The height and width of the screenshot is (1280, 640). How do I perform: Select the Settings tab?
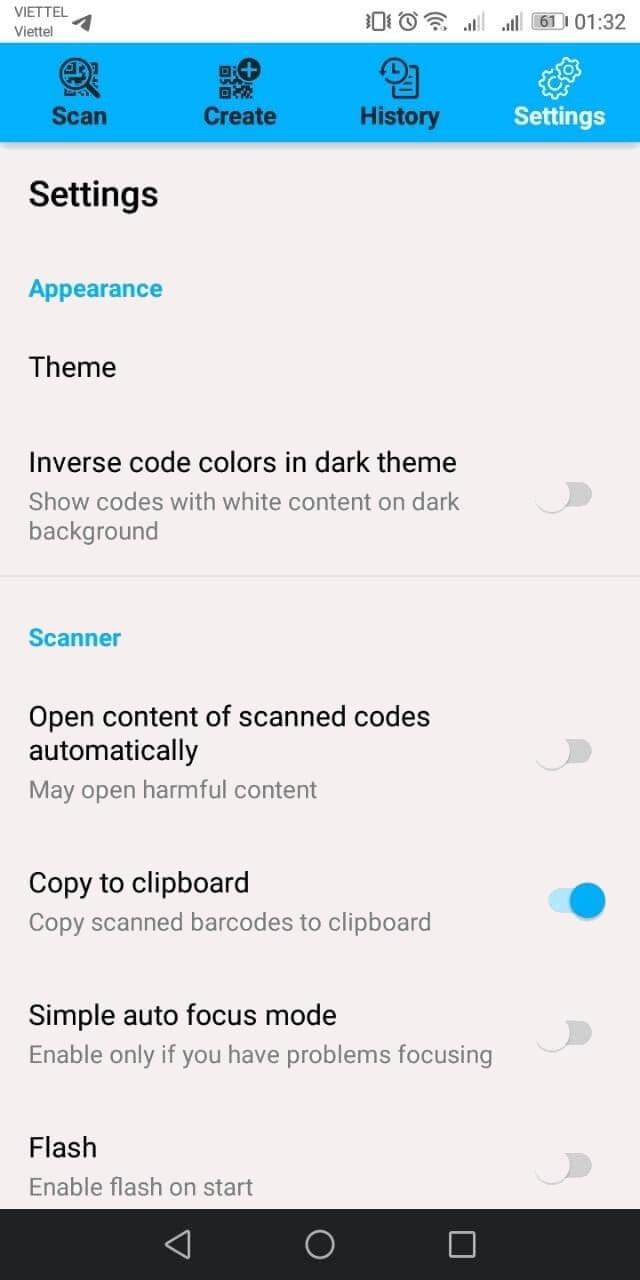559,94
